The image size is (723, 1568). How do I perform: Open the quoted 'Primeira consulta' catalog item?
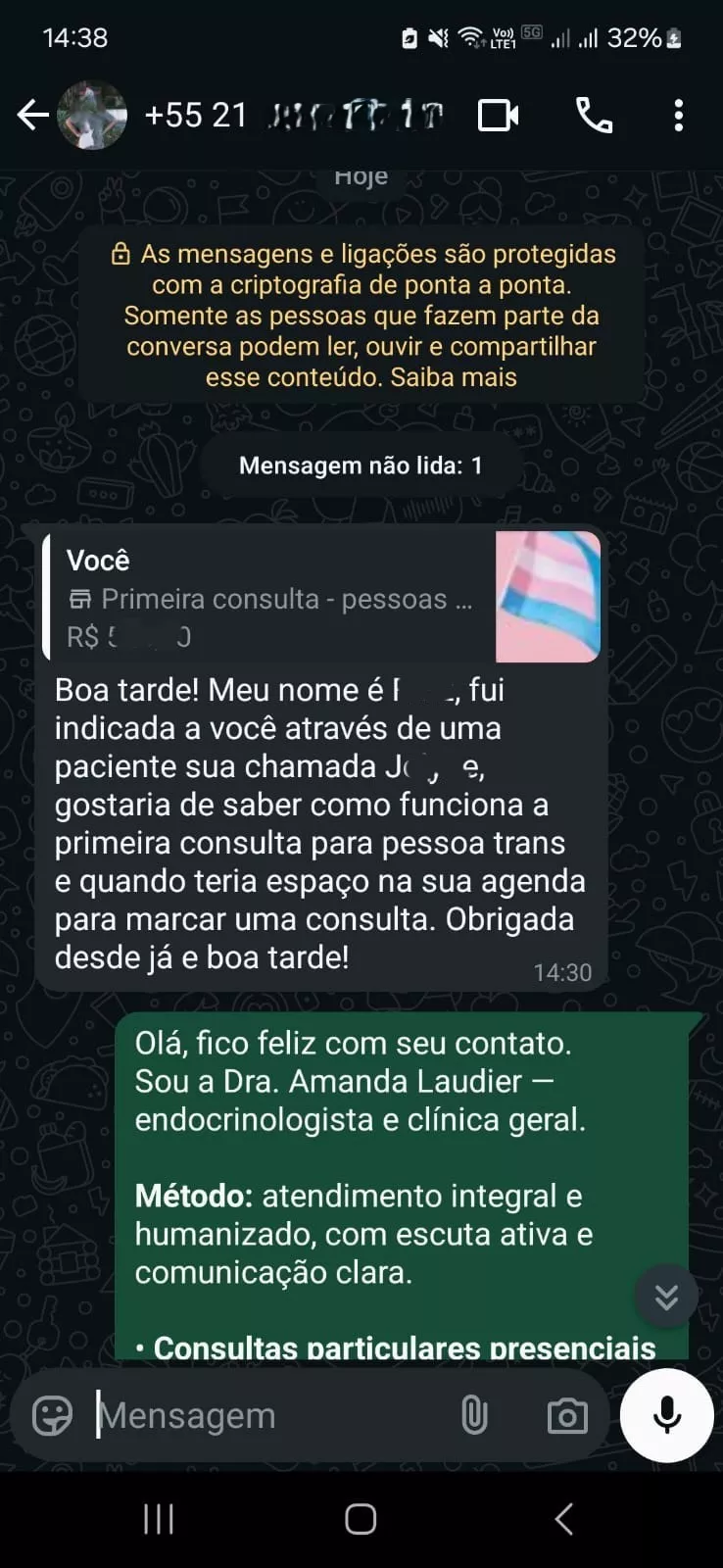(321, 597)
